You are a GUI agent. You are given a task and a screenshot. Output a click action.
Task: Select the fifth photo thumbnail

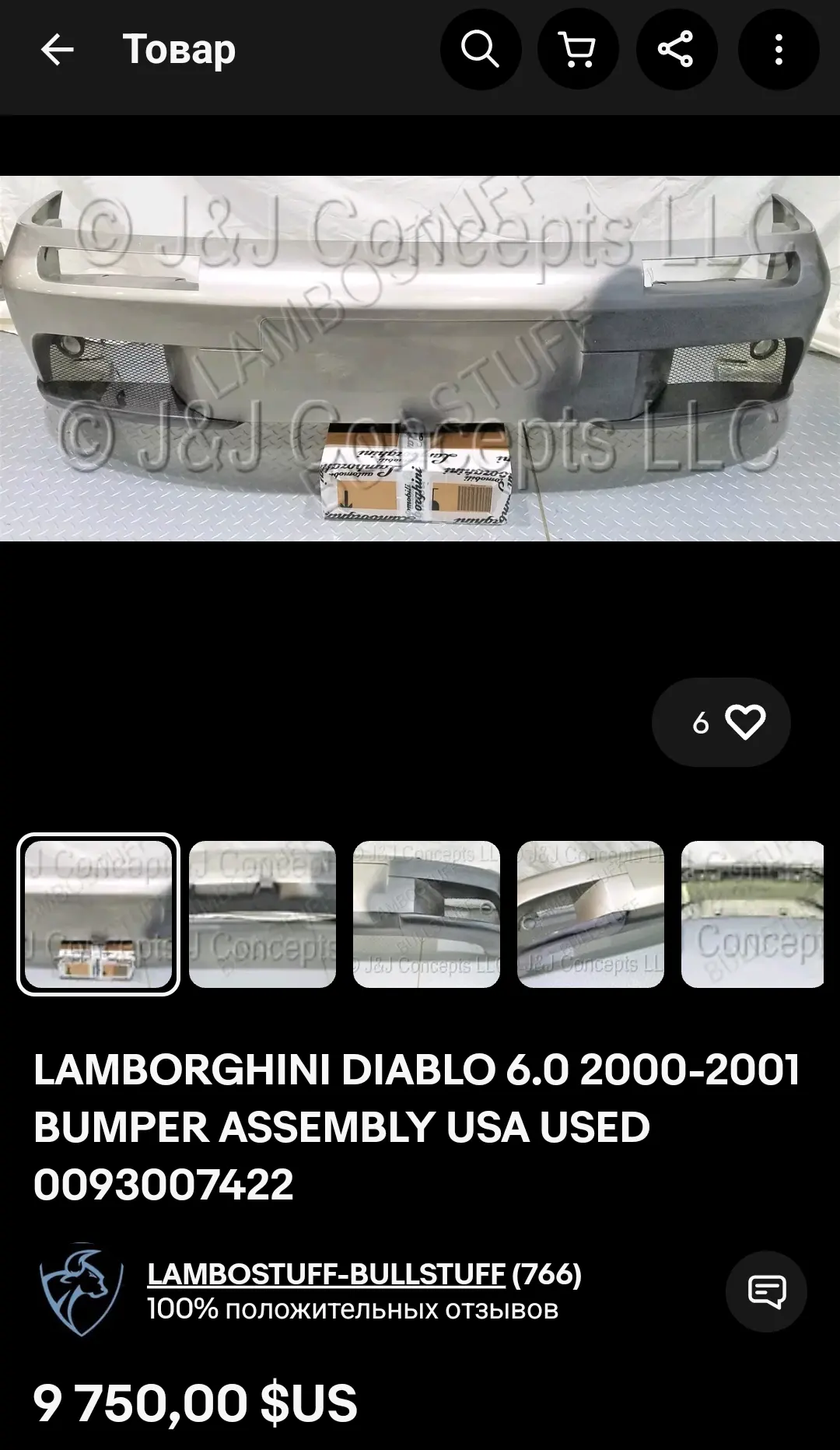(751, 914)
